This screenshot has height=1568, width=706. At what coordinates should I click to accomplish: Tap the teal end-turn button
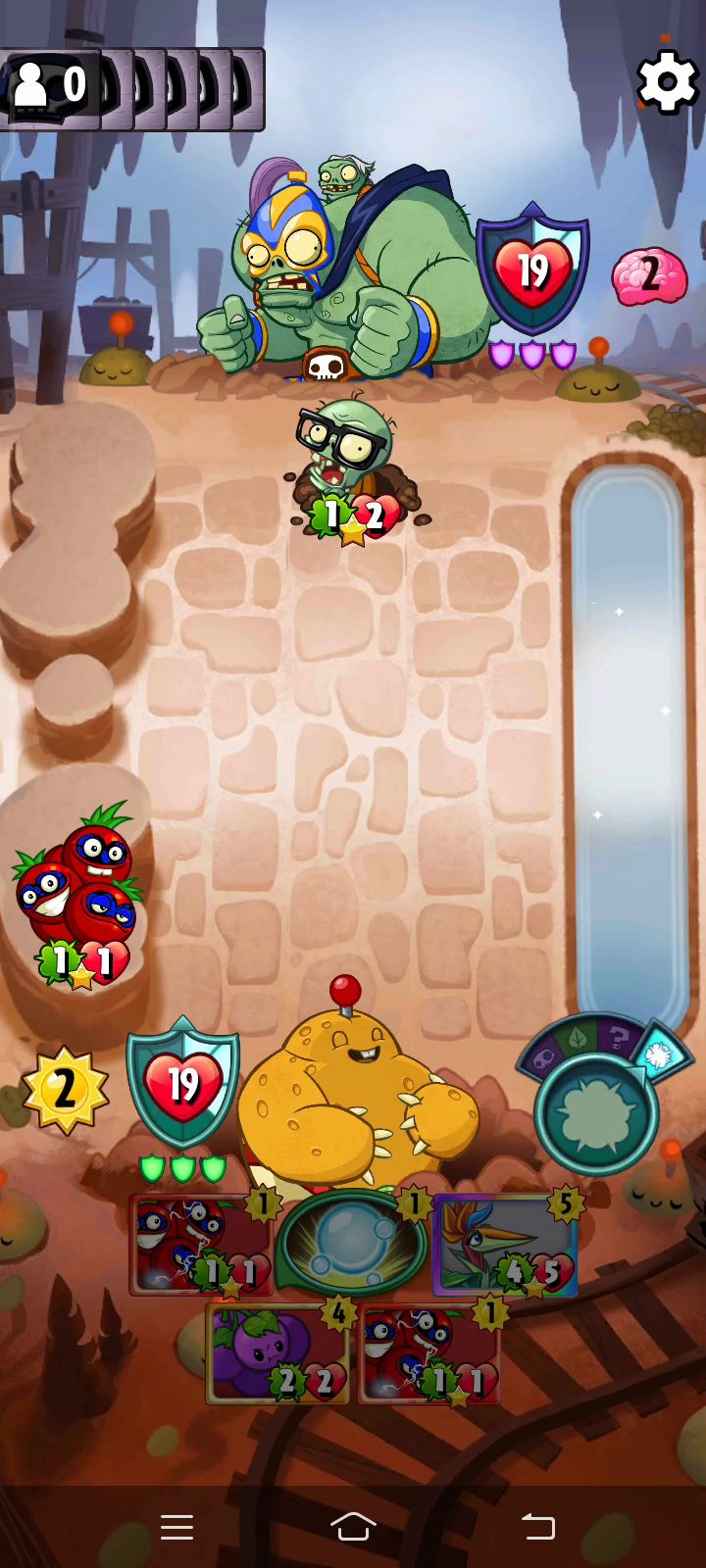596,1112
